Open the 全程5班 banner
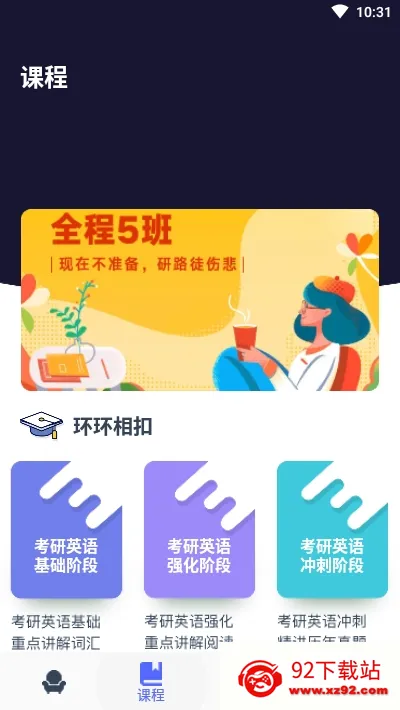Image resolution: width=400 pixels, height=710 pixels. coord(200,300)
